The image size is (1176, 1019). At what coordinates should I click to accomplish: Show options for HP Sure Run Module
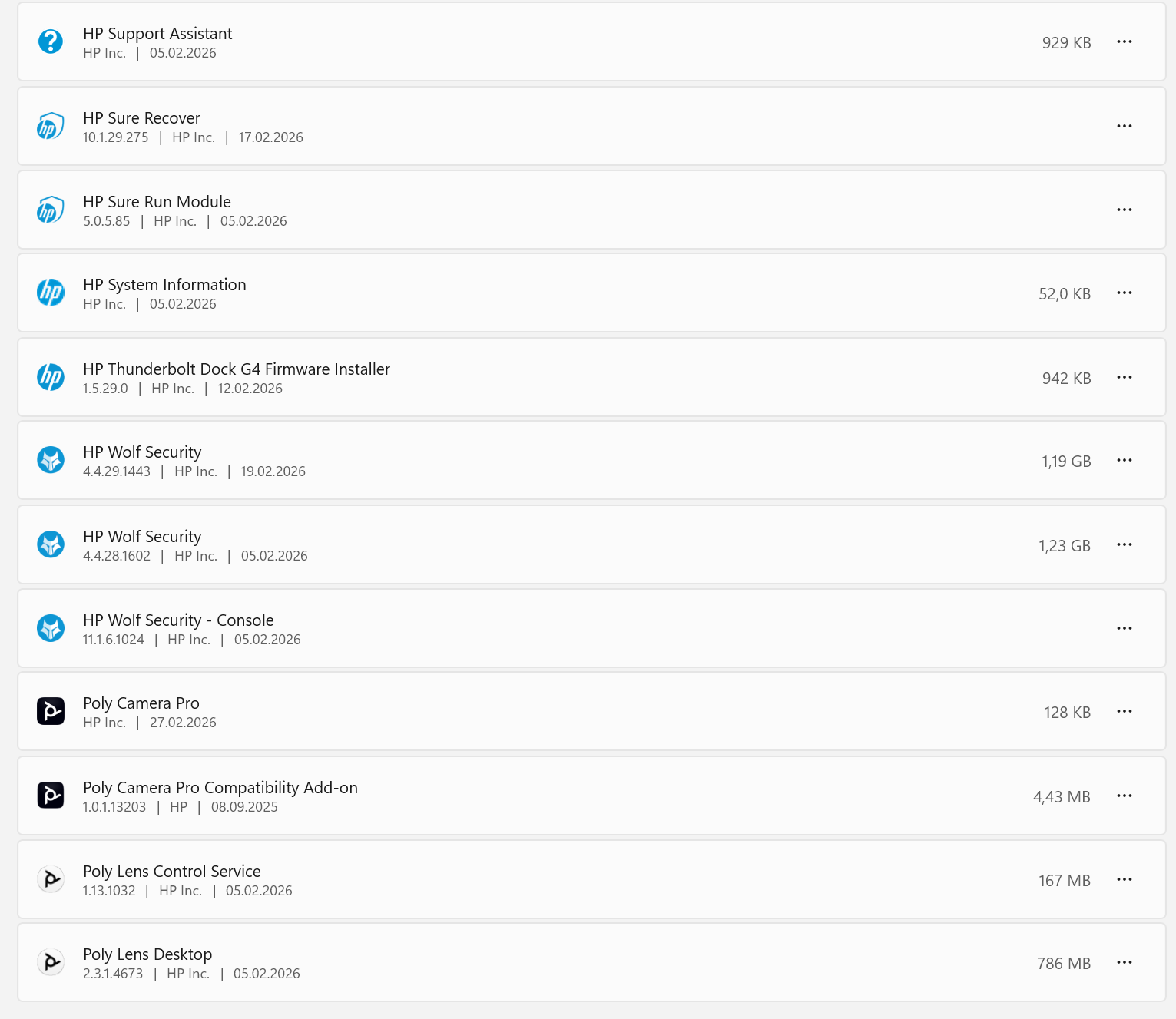click(1124, 210)
